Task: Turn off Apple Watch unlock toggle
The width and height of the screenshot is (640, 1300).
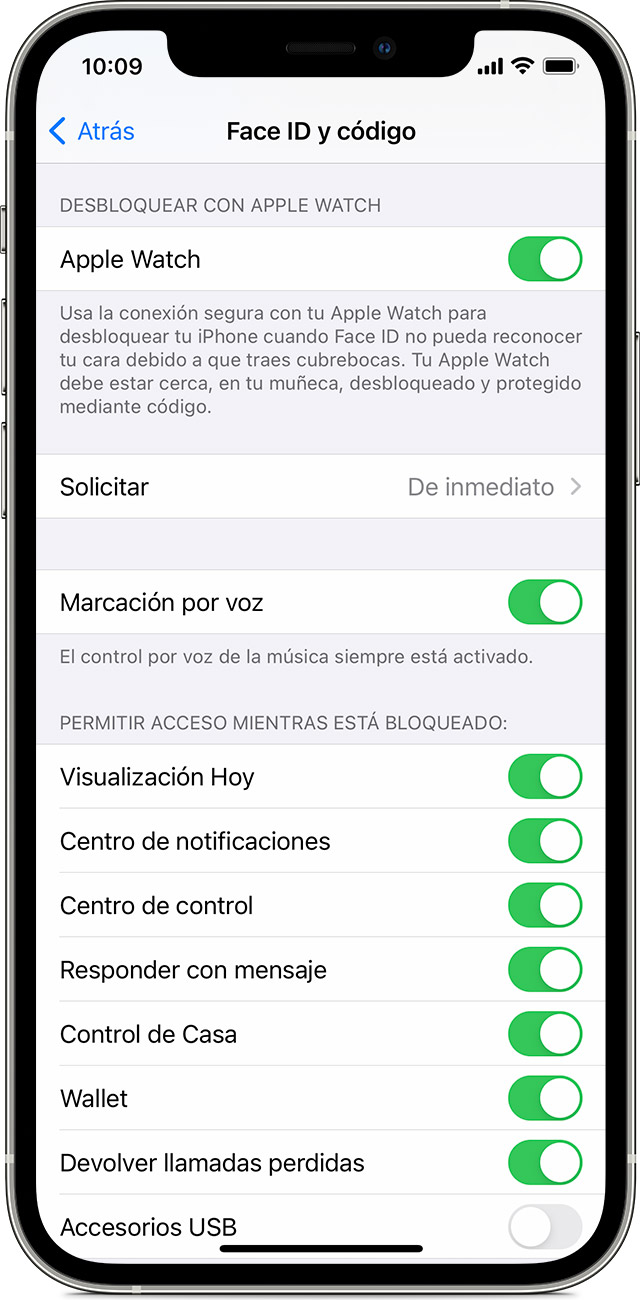Action: [545, 259]
